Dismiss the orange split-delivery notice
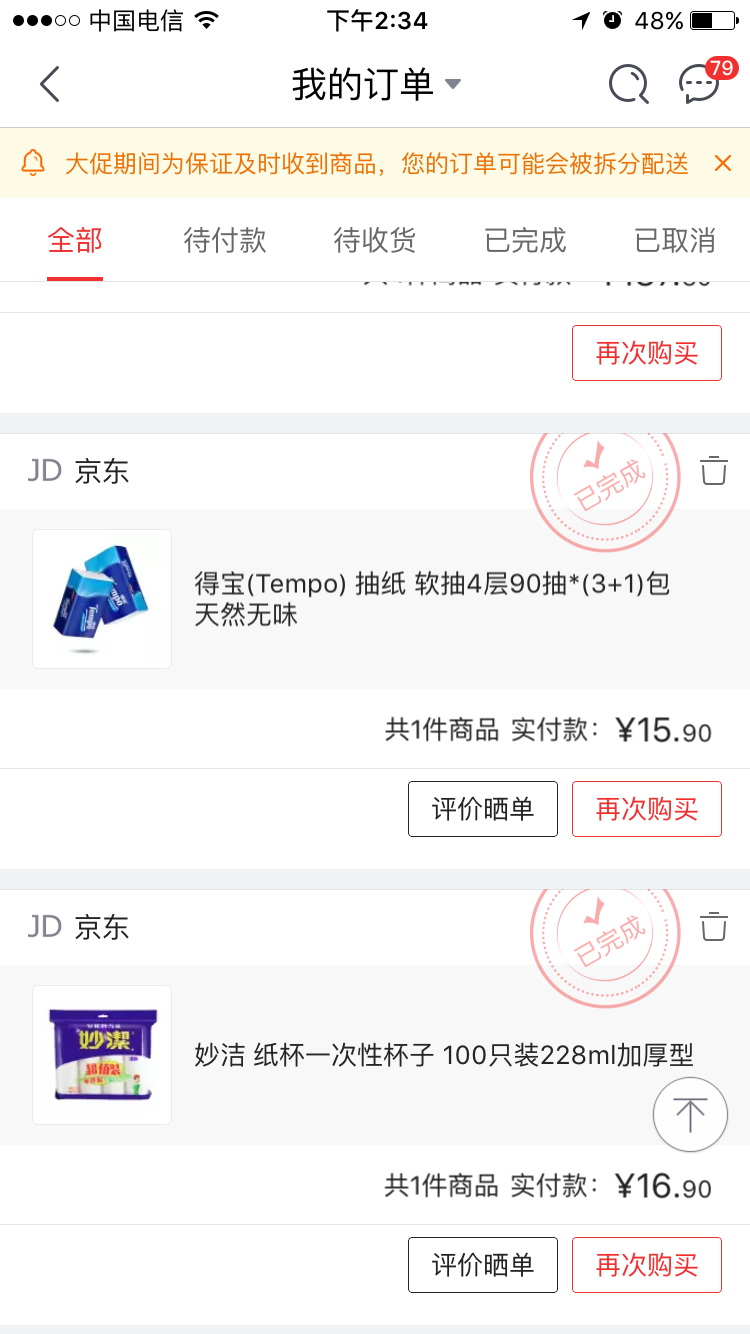 pyautogui.click(x=723, y=163)
